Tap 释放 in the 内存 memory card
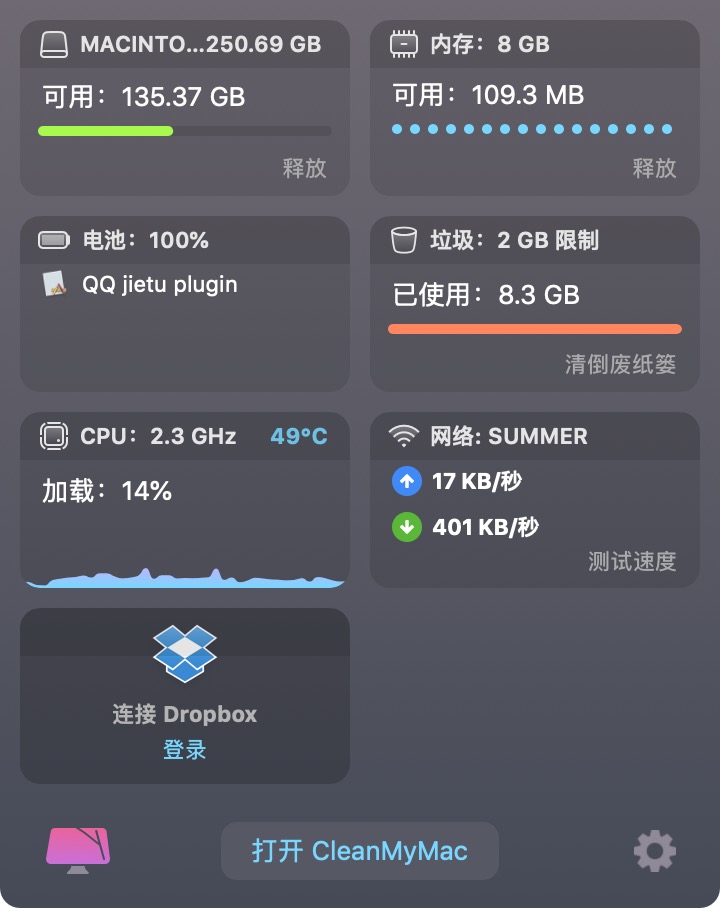Screen dimensions: 720x908 point(654,168)
